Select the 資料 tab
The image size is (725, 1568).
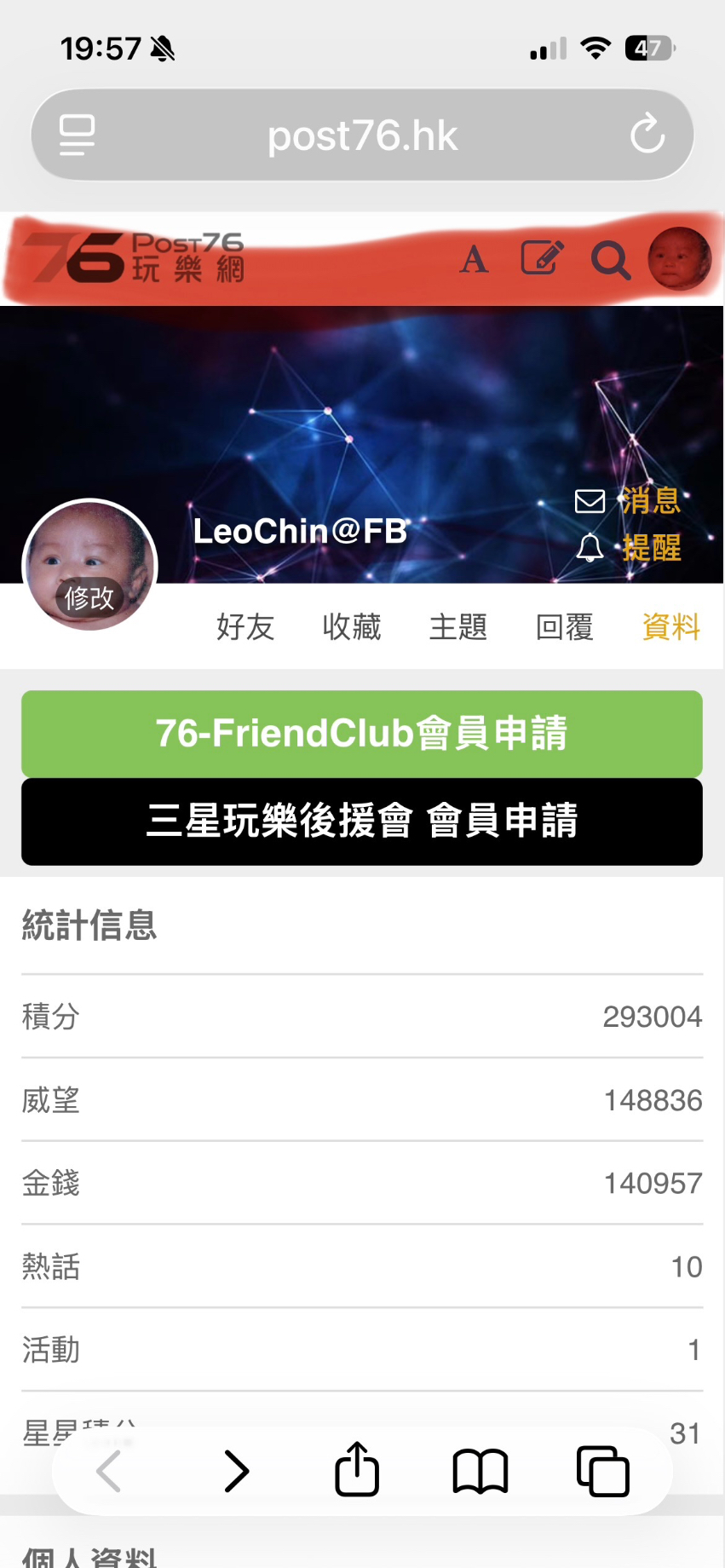tap(671, 627)
